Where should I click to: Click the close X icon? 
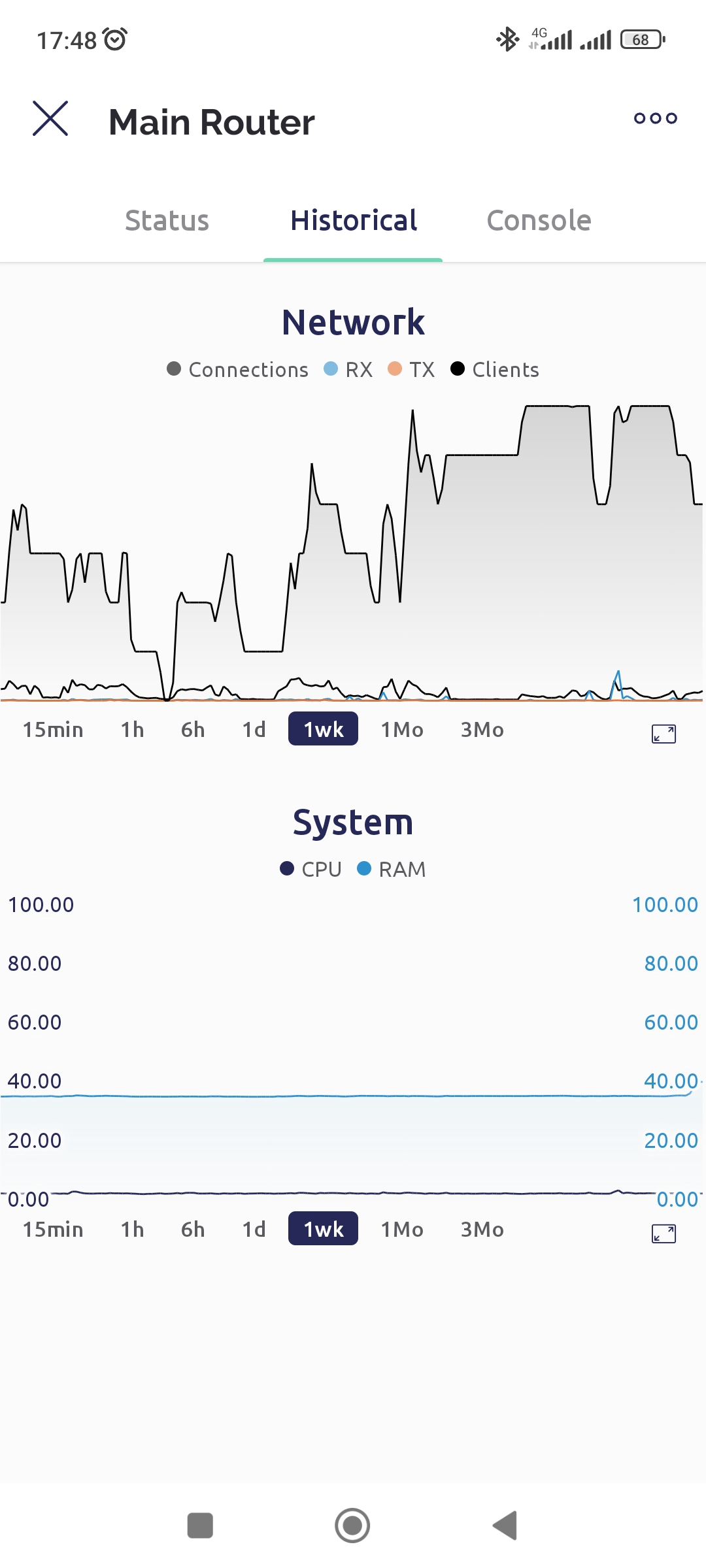49,120
